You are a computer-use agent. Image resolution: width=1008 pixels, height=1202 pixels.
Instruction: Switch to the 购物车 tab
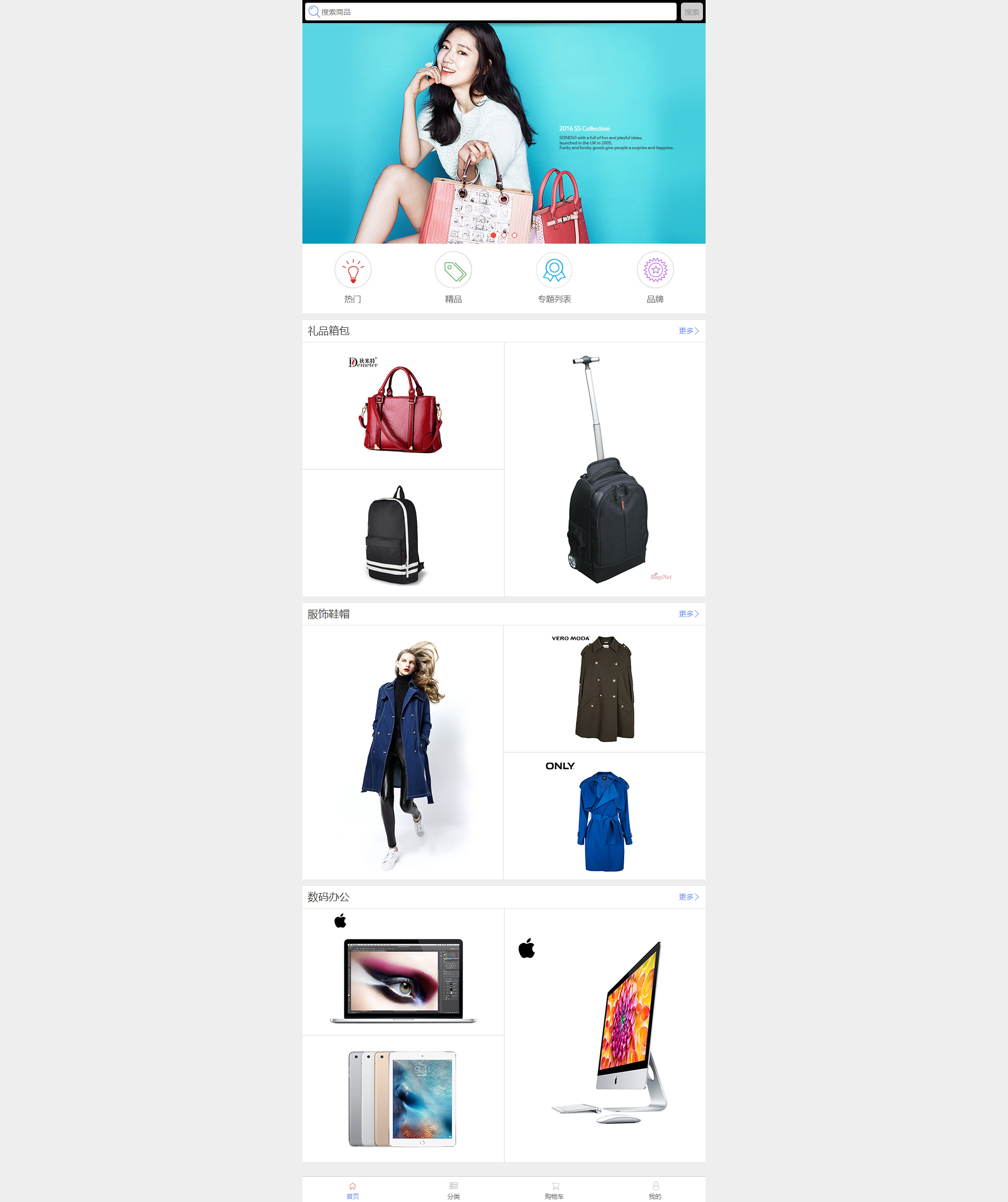554,1190
